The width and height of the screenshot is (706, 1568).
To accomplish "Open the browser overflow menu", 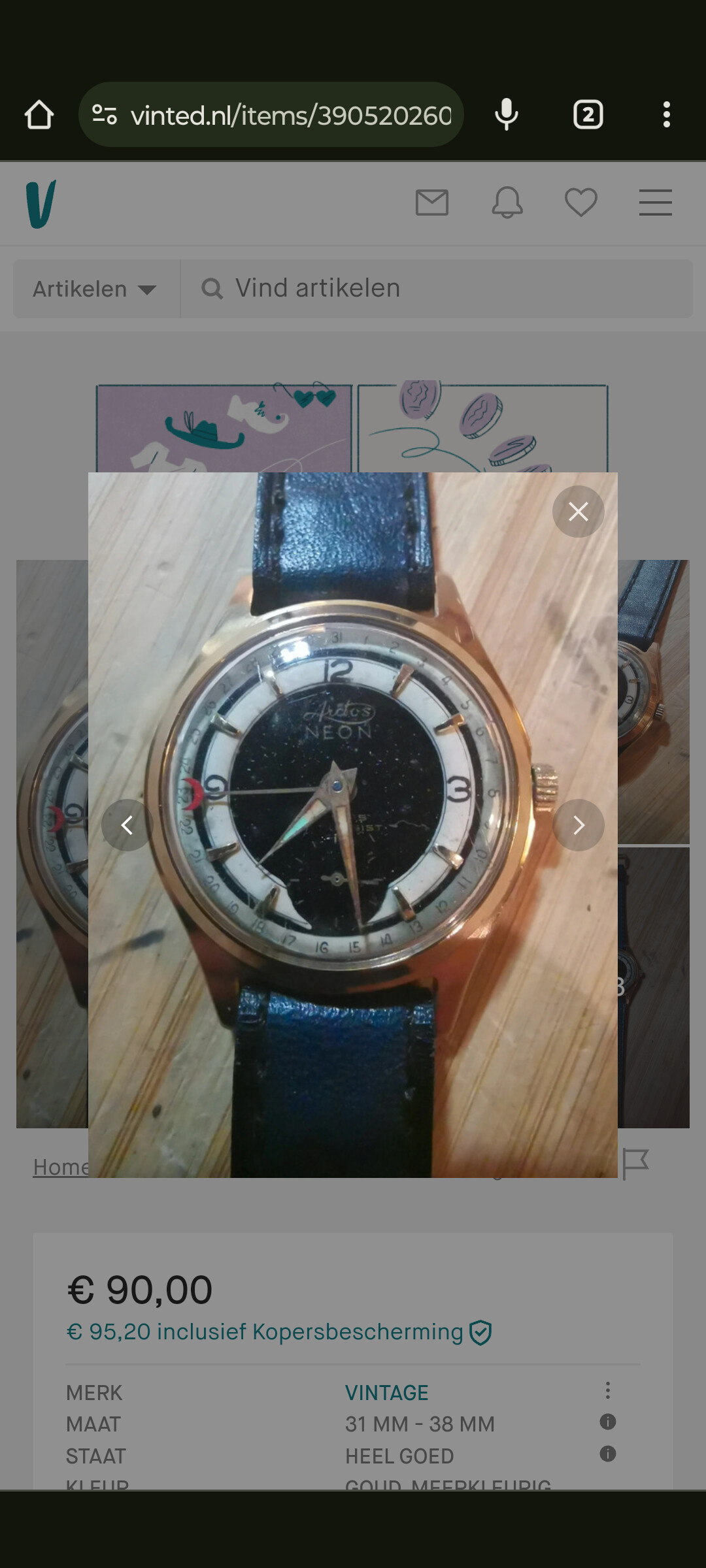I will (666, 115).
